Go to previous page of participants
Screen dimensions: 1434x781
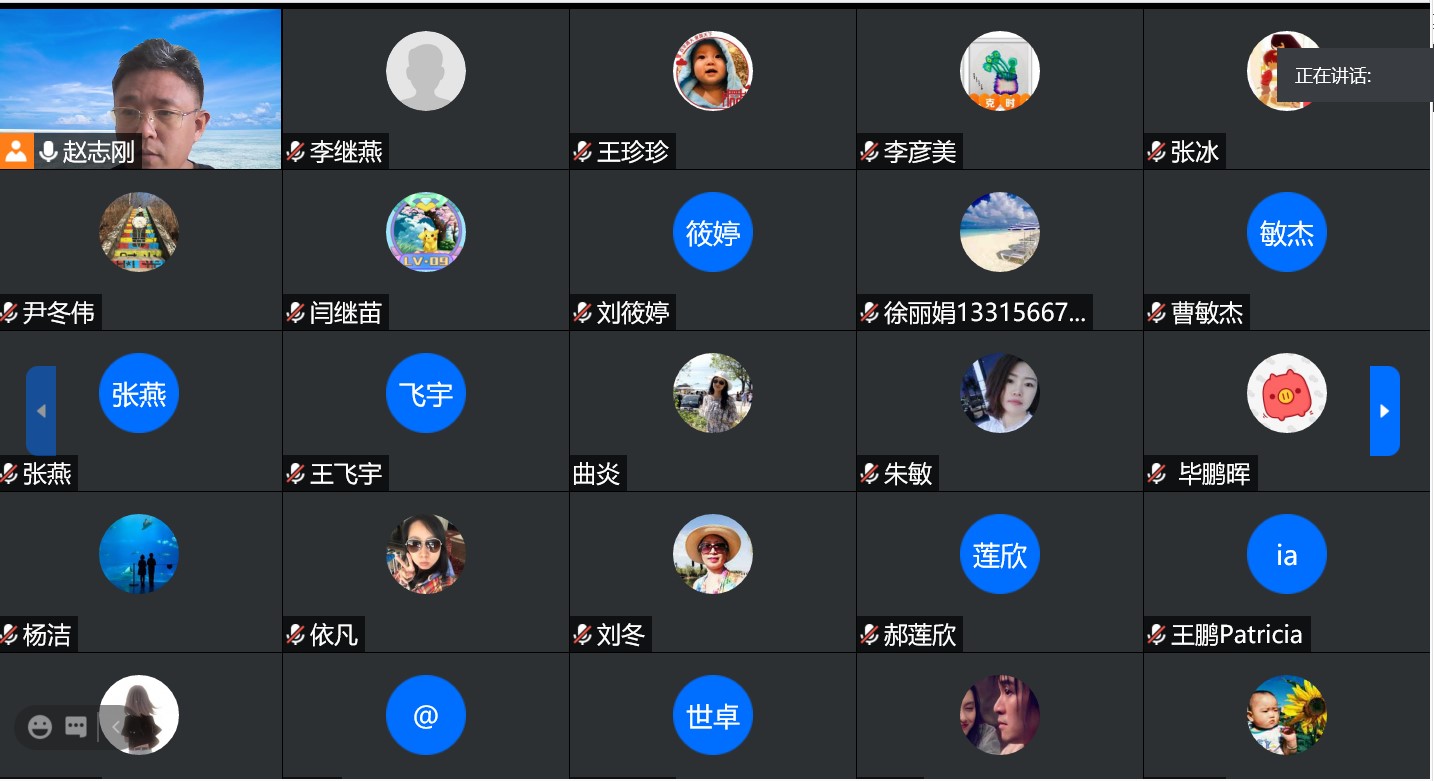(x=41, y=411)
